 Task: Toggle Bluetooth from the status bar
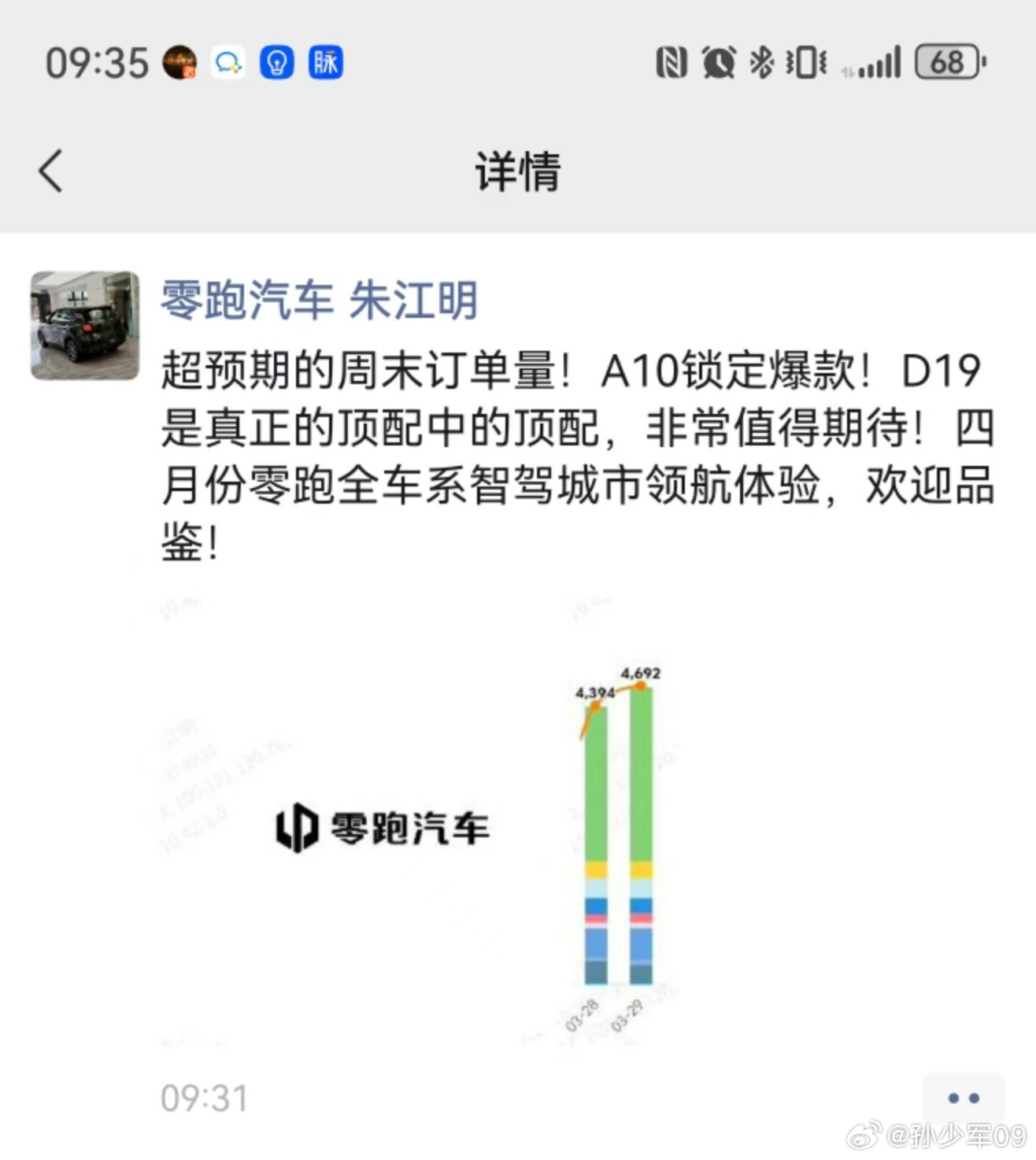[760, 61]
